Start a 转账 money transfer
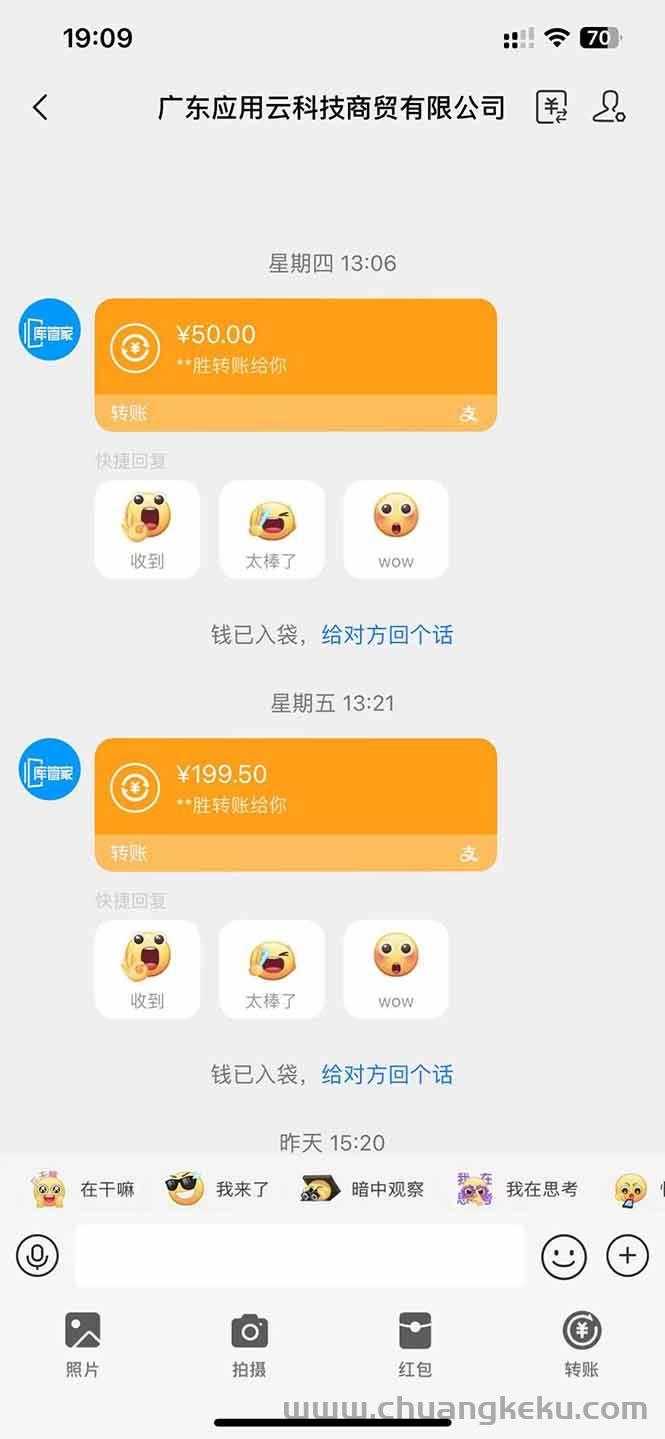The image size is (665, 1439). click(581, 1344)
